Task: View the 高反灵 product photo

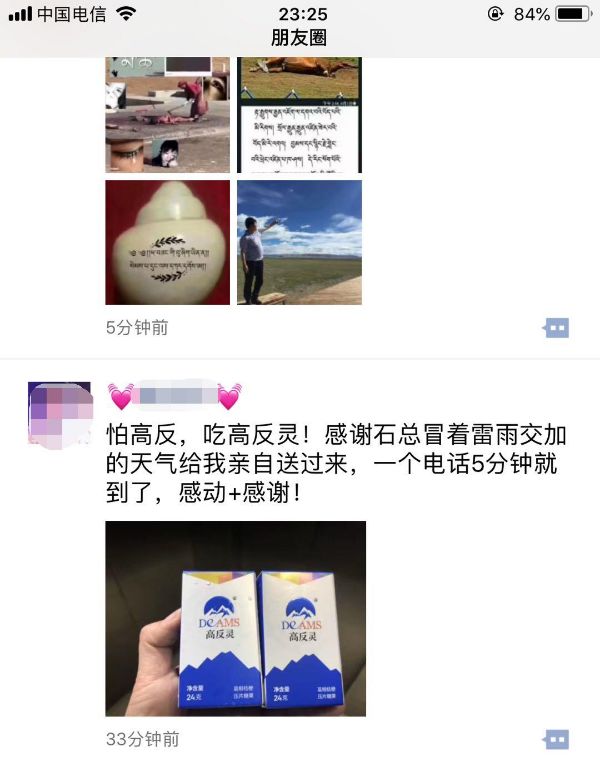Action: [x=236, y=618]
